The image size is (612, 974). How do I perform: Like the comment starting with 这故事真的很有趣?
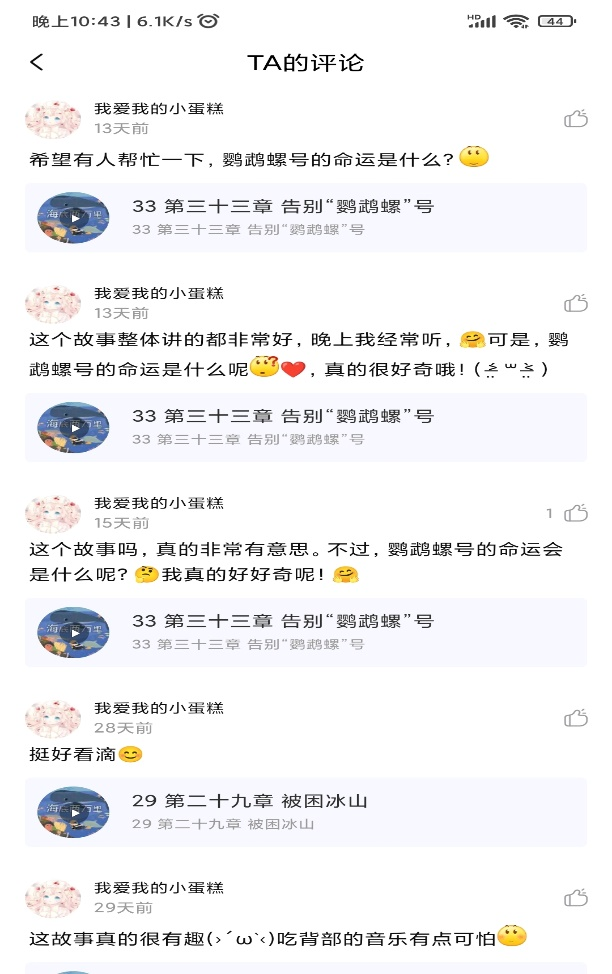tap(576, 898)
